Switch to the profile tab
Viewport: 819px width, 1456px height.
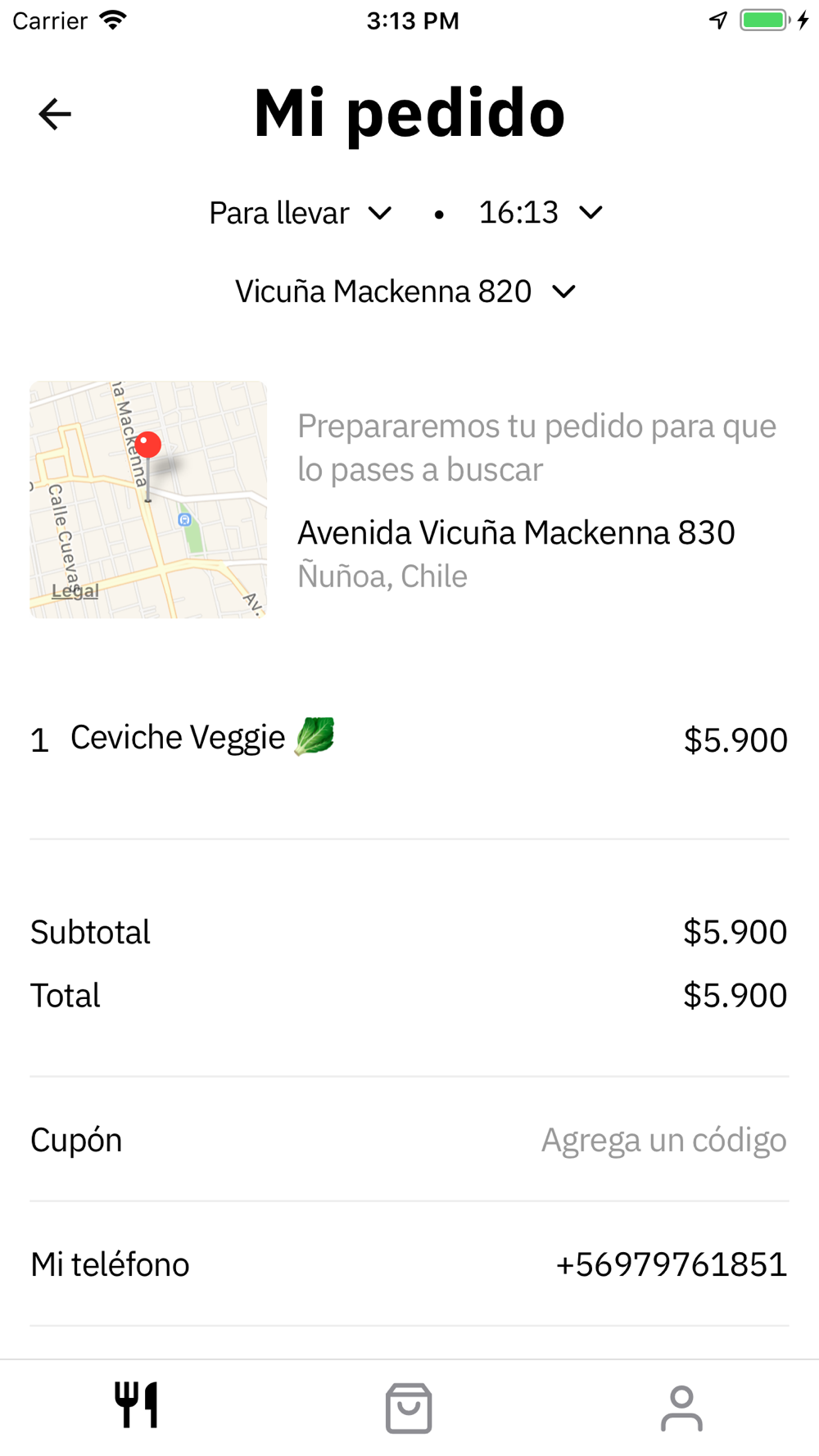pyautogui.click(x=681, y=1408)
